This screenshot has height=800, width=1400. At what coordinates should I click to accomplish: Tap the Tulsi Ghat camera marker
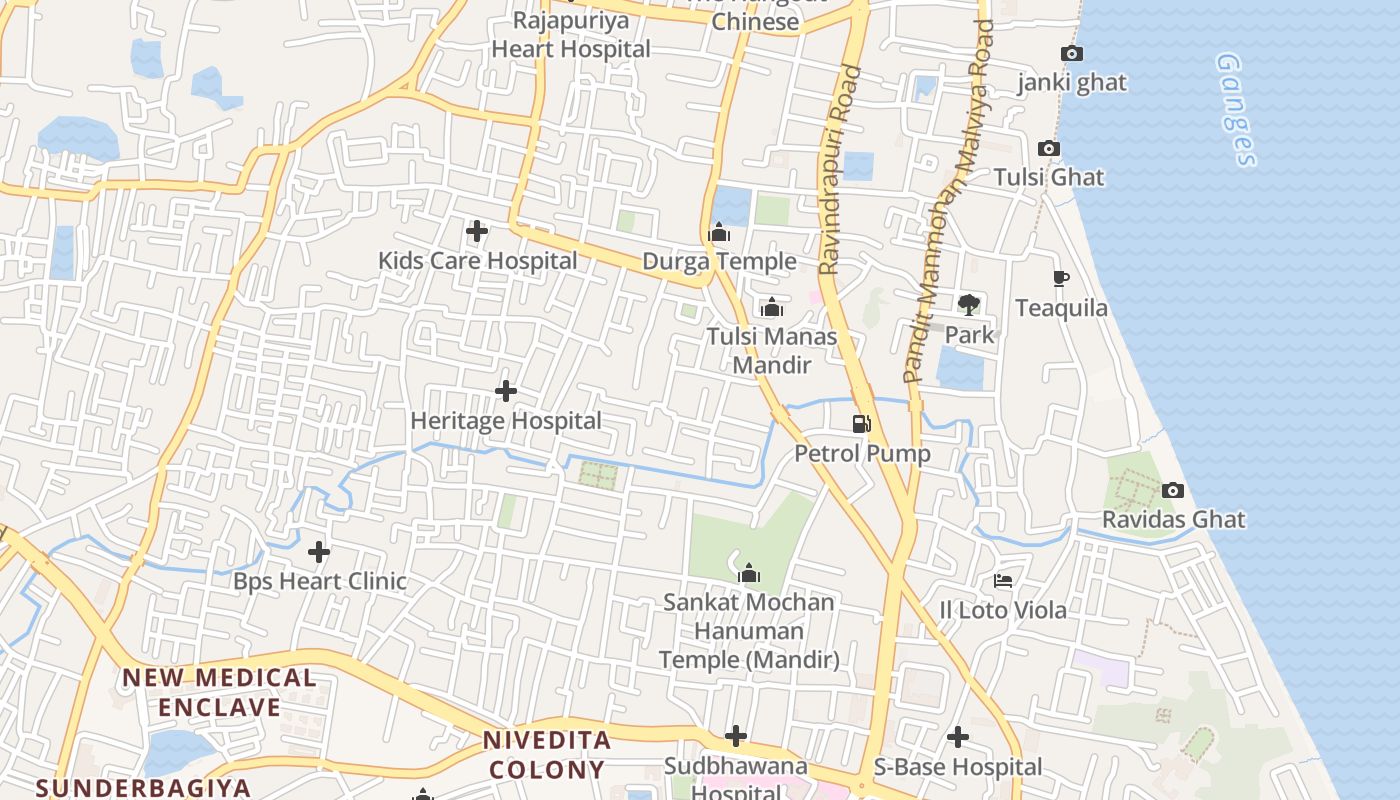pos(1048,148)
